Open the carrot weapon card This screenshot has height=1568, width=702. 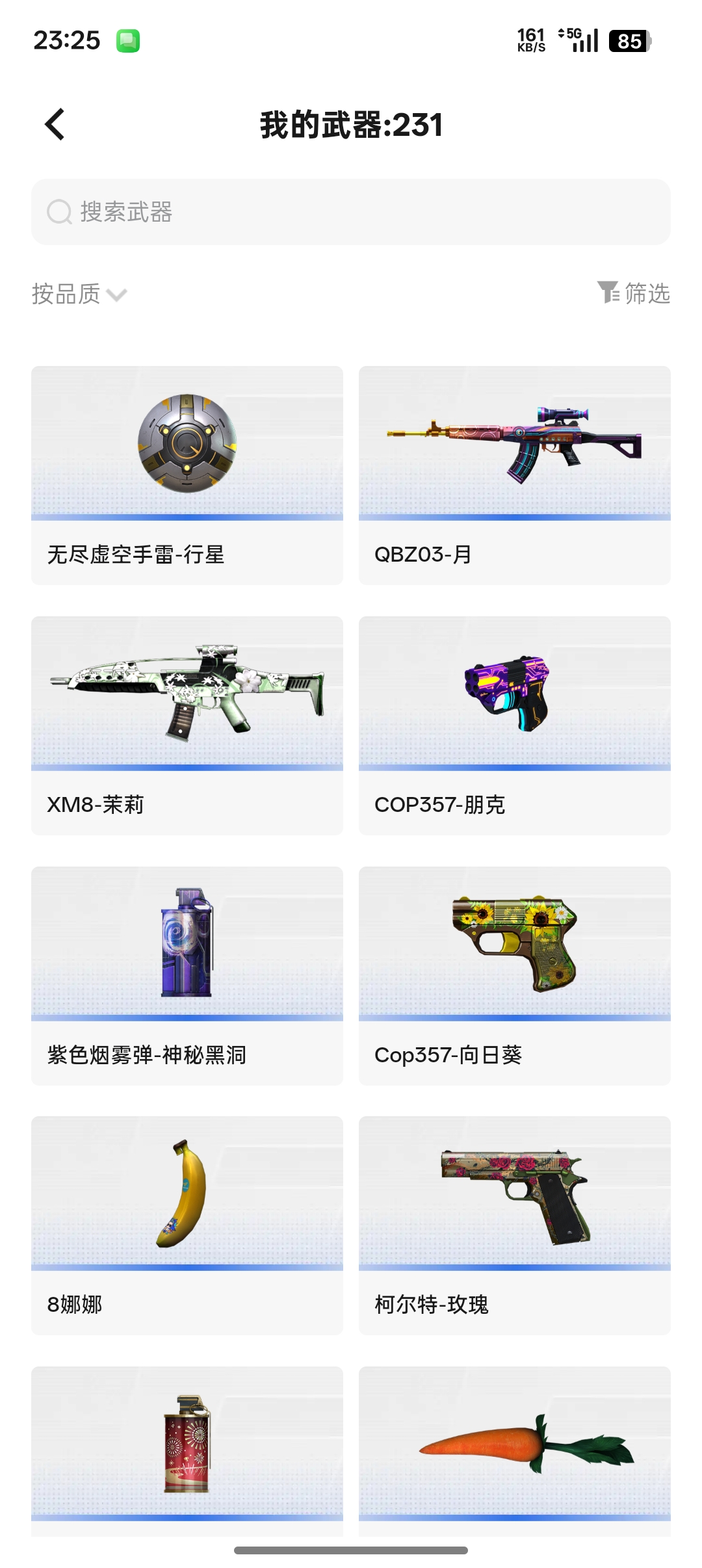514,1450
